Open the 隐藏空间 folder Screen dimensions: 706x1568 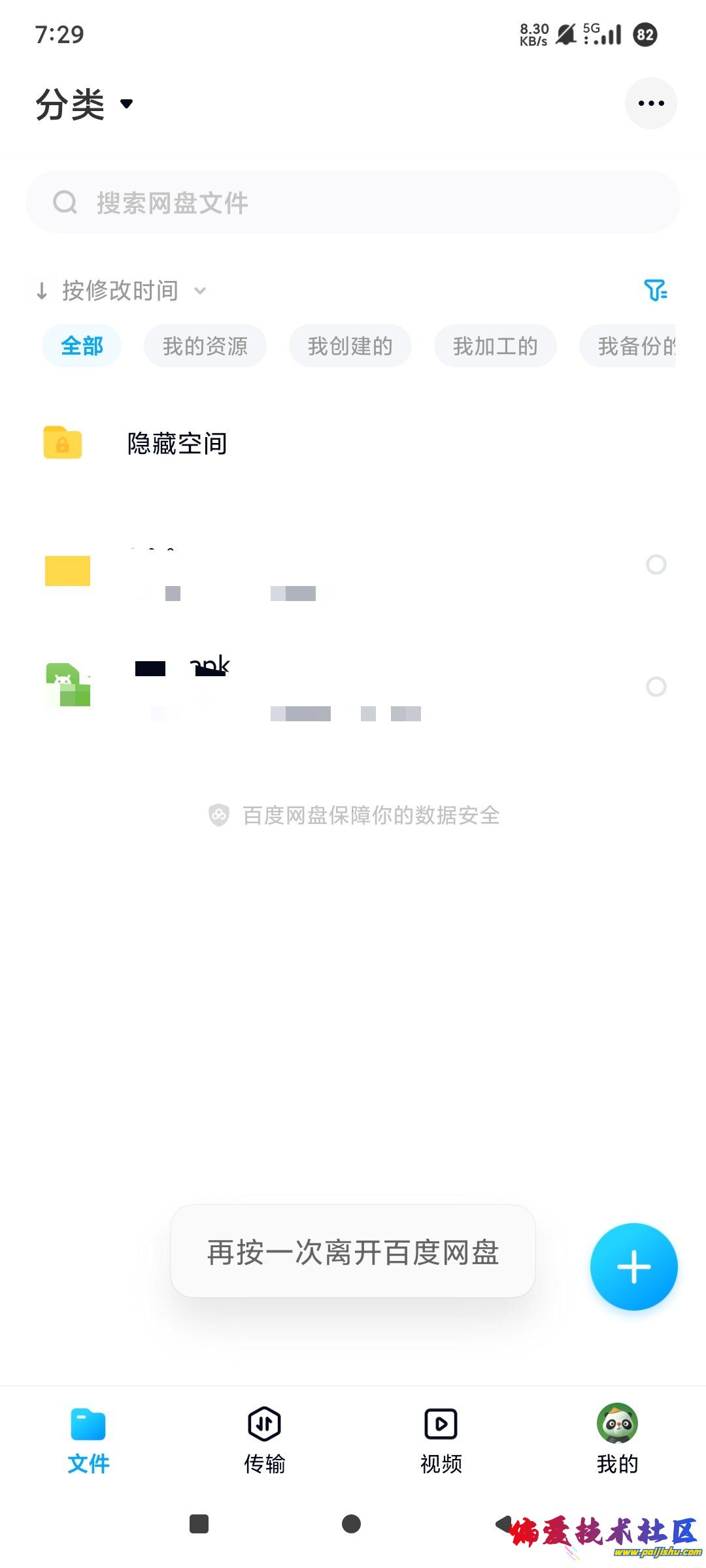pyautogui.click(x=176, y=444)
